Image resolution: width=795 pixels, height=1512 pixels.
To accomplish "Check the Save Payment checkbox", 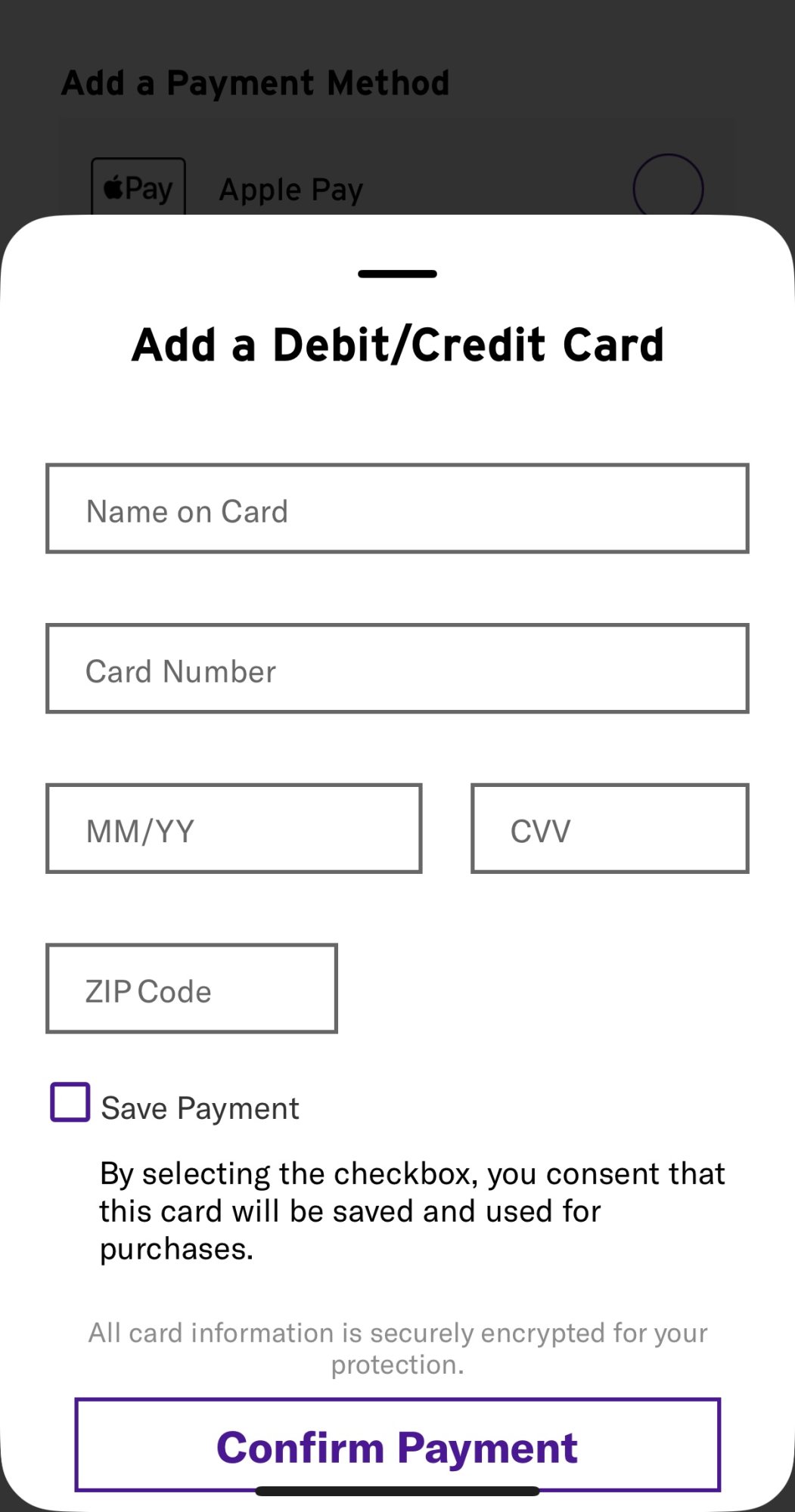I will tap(70, 1102).
